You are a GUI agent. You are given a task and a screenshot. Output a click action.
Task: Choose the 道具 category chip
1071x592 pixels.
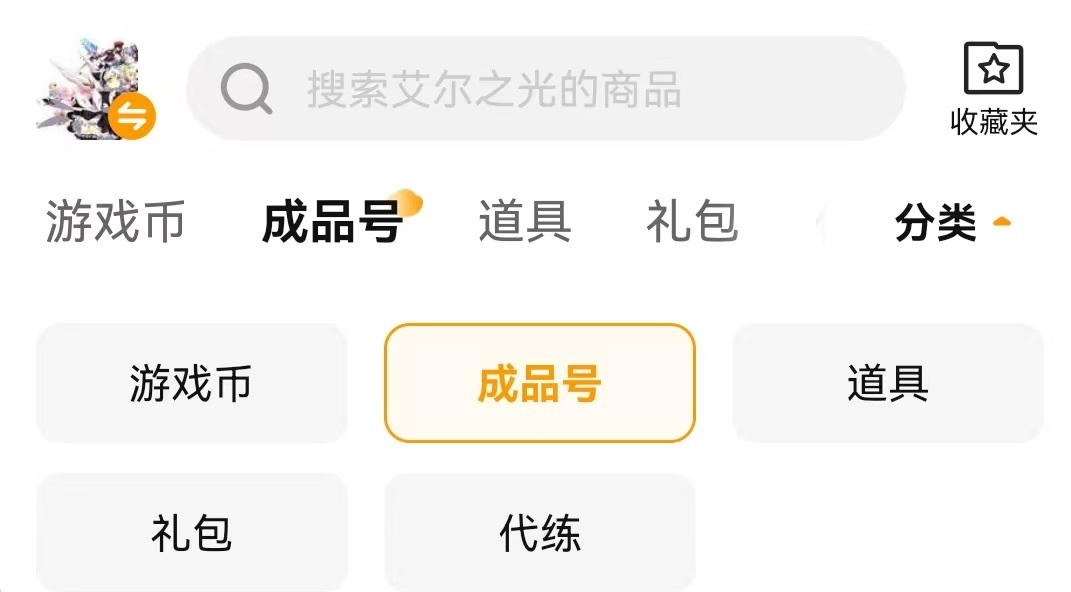[x=887, y=383]
